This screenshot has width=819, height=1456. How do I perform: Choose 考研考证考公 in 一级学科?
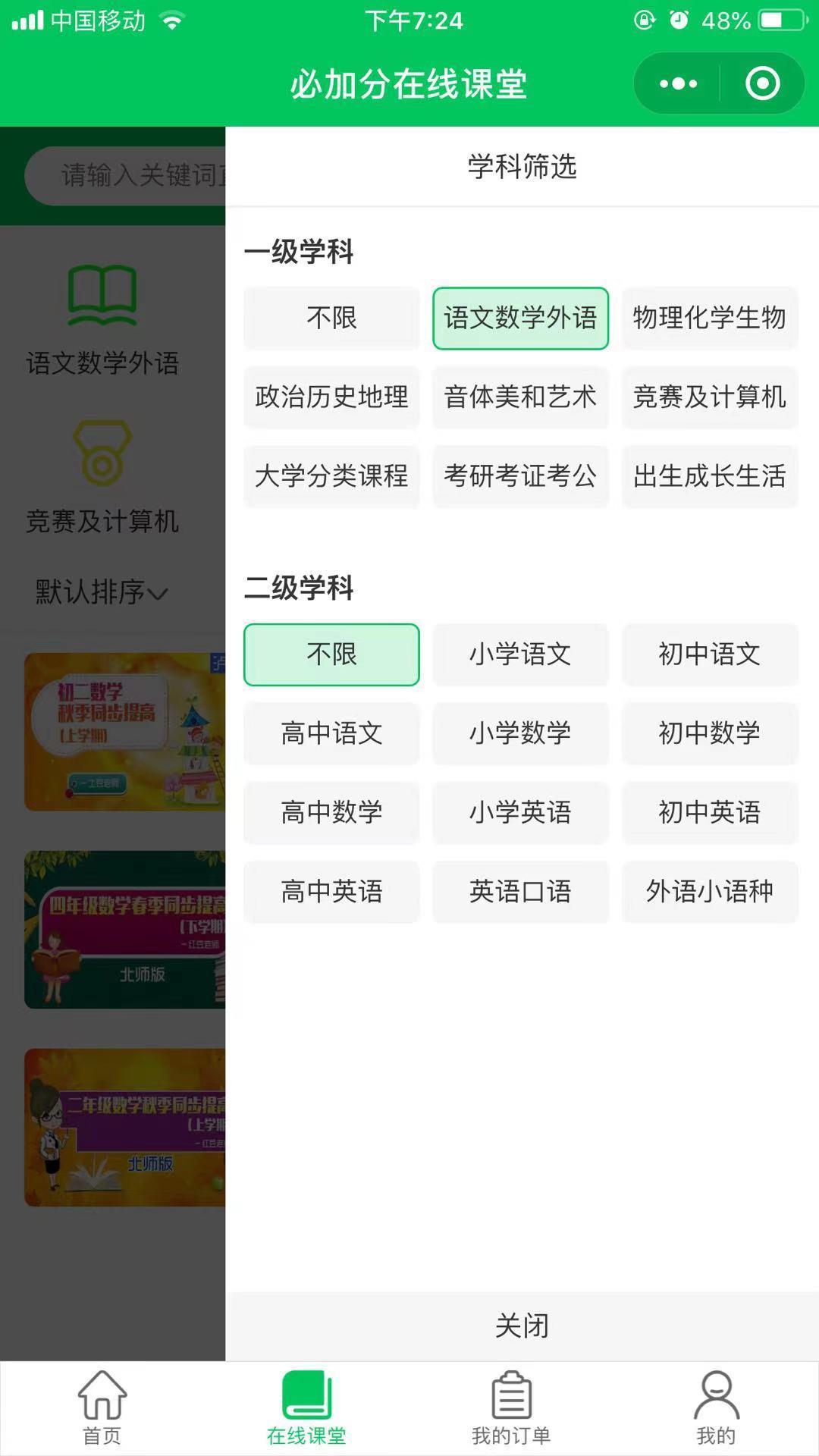point(520,476)
